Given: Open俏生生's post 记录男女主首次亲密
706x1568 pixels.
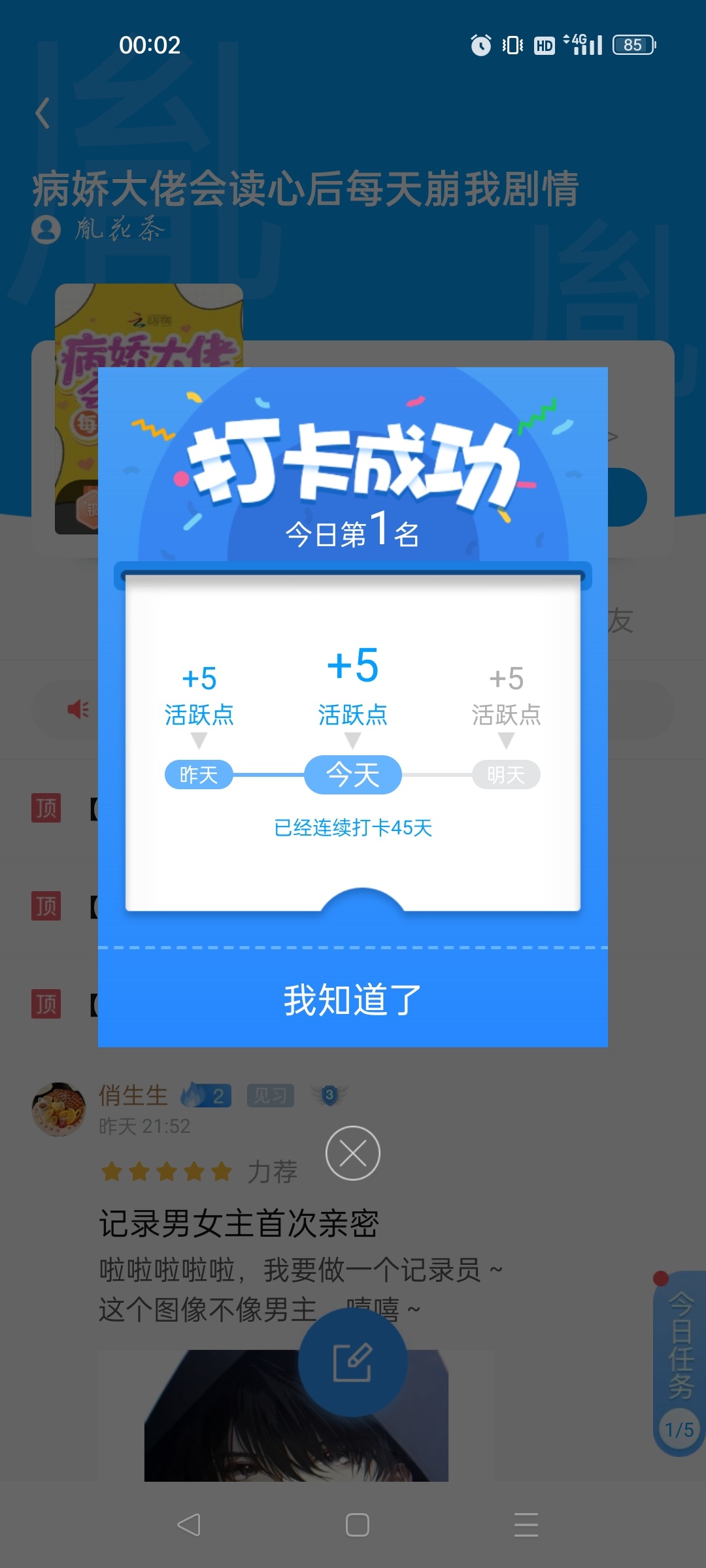Looking at the screenshot, I should click(239, 1223).
